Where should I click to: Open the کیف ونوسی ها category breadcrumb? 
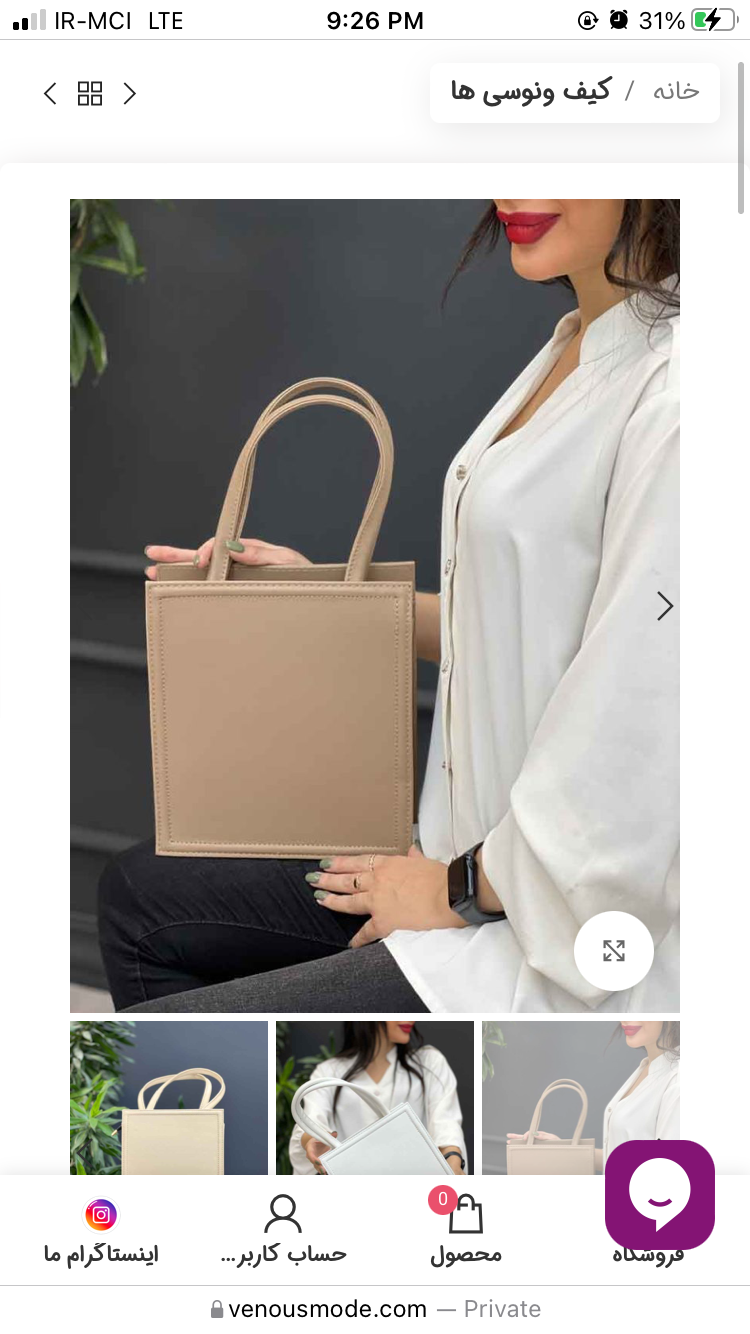tap(531, 91)
